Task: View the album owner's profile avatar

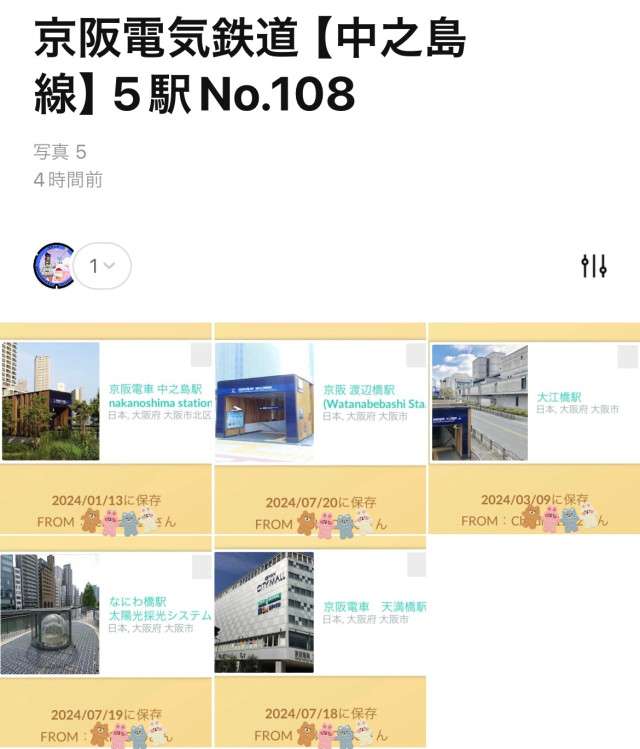Action: [x=55, y=266]
